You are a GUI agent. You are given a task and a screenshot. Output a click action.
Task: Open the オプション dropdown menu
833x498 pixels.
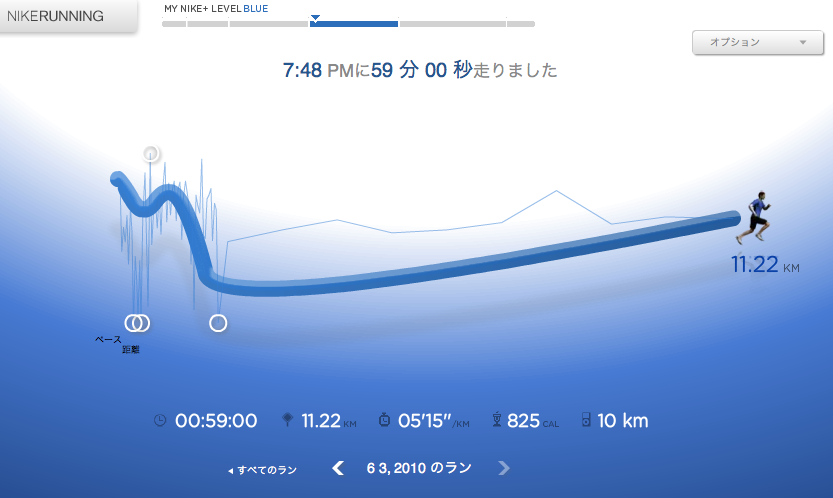click(x=758, y=43)
